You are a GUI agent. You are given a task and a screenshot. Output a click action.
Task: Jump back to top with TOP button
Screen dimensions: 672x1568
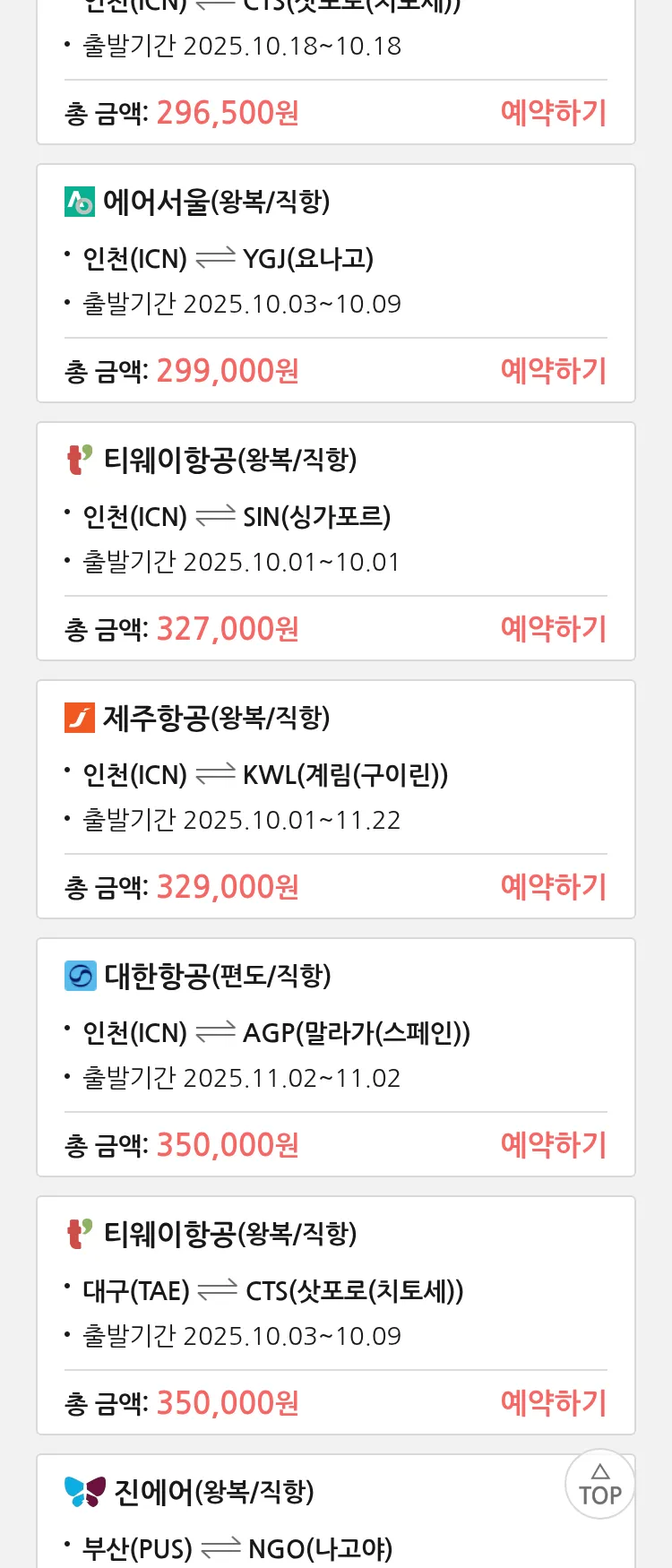(x=600, y=1484)
